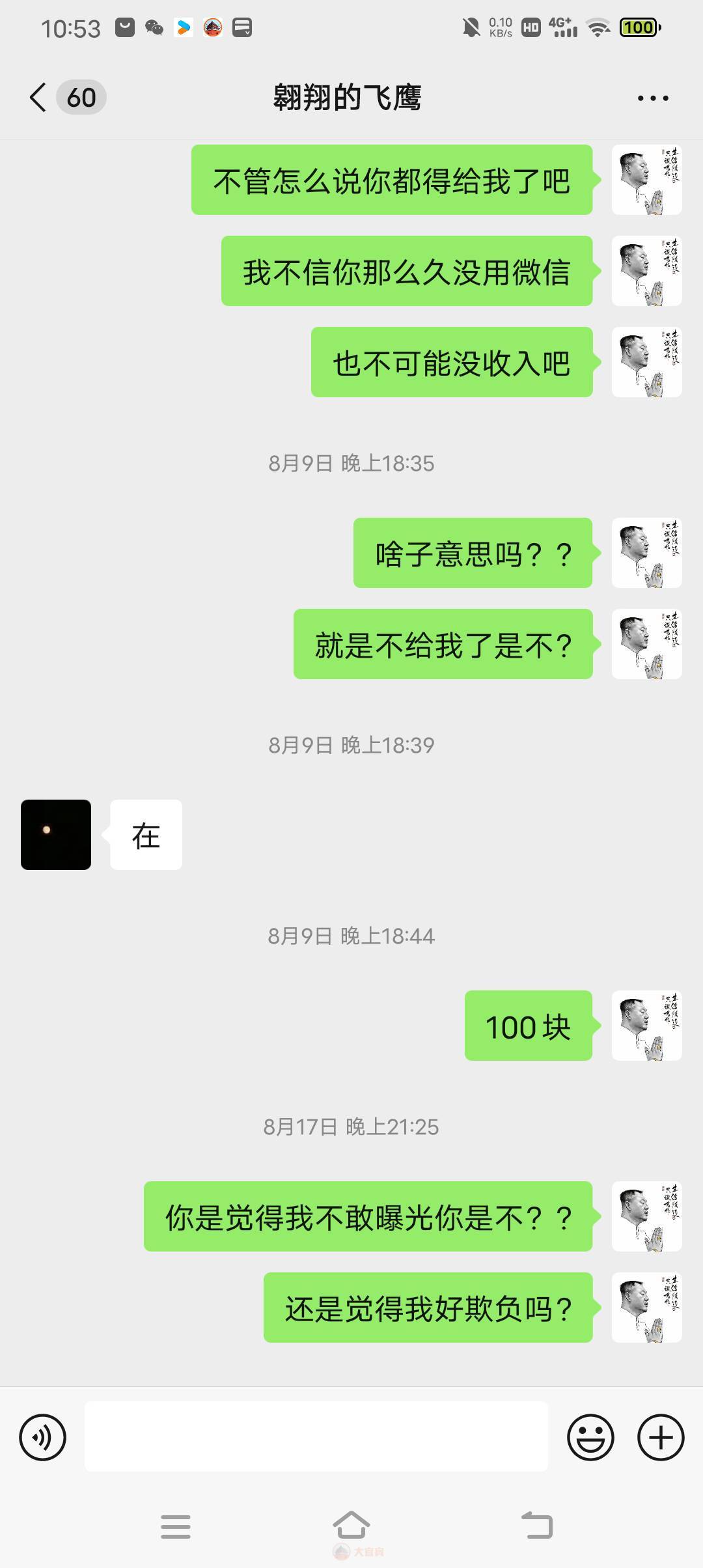
Task: Open the contact's black avatar next to 在
Action: (56, 835)
